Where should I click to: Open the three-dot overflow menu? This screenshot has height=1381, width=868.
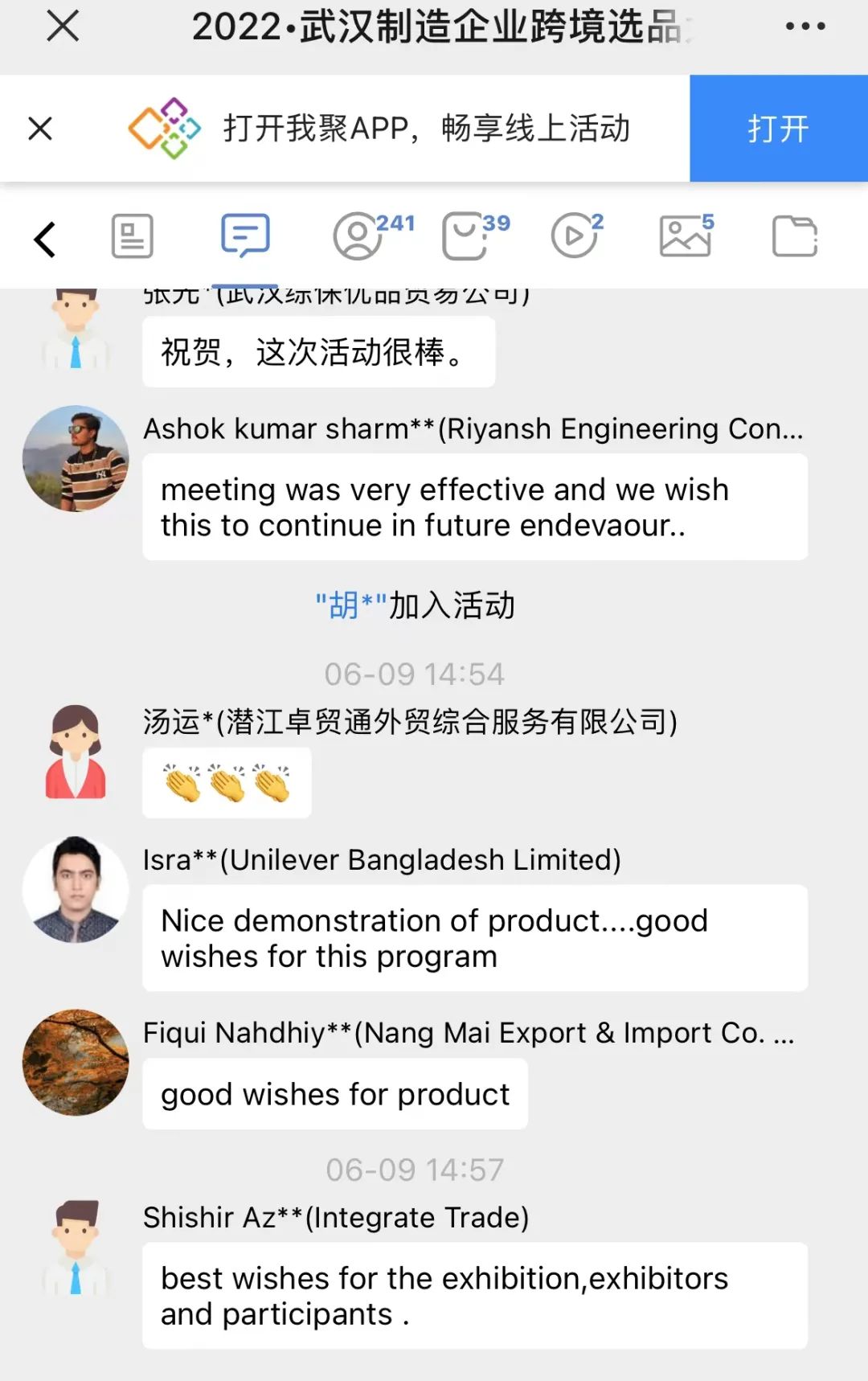point(805,26)
